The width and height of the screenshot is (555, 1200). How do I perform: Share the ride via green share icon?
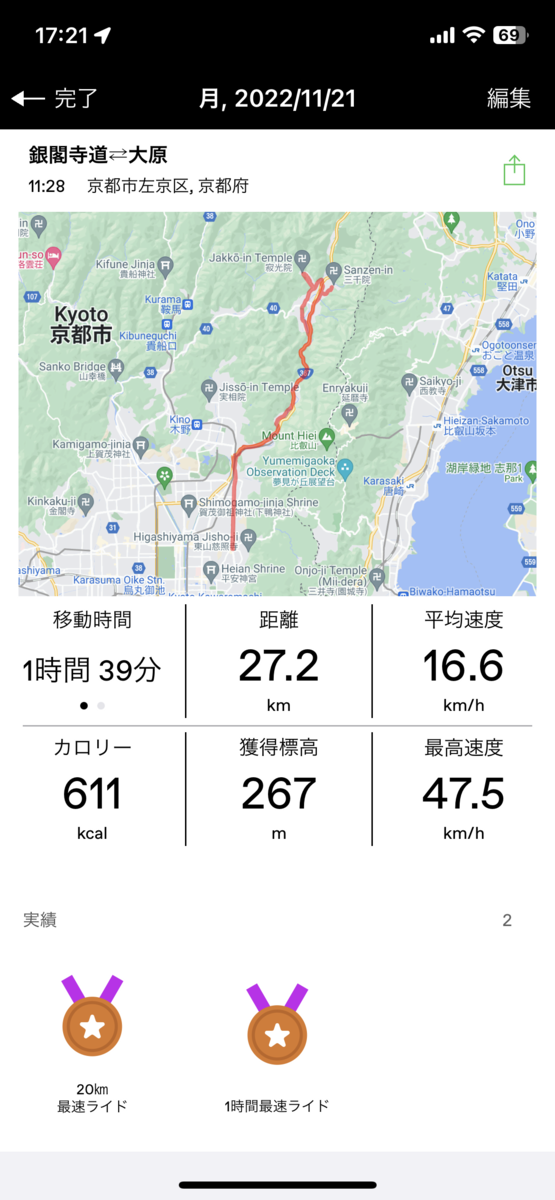(514, 169)
